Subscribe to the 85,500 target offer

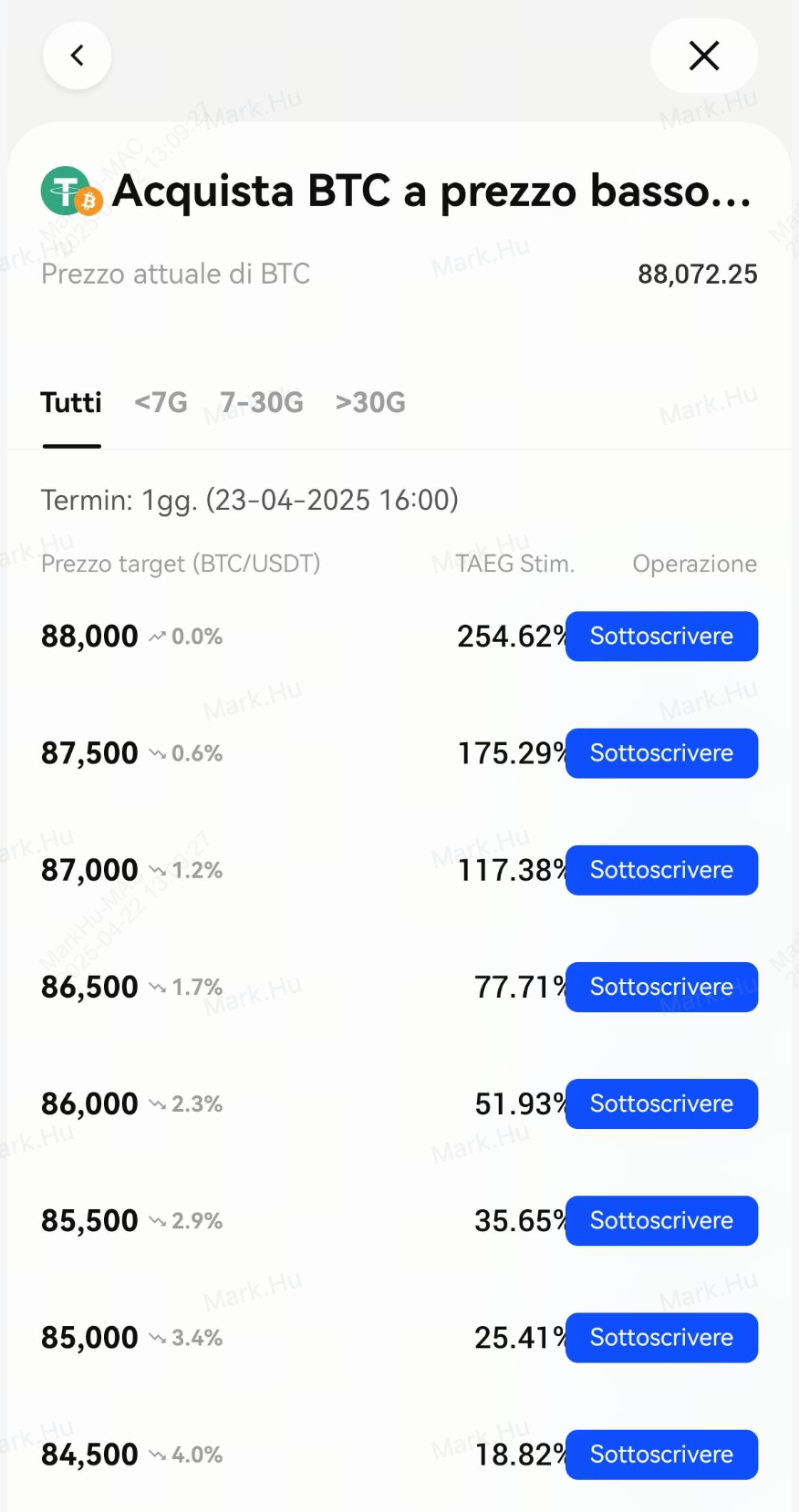pos(661,1220)
